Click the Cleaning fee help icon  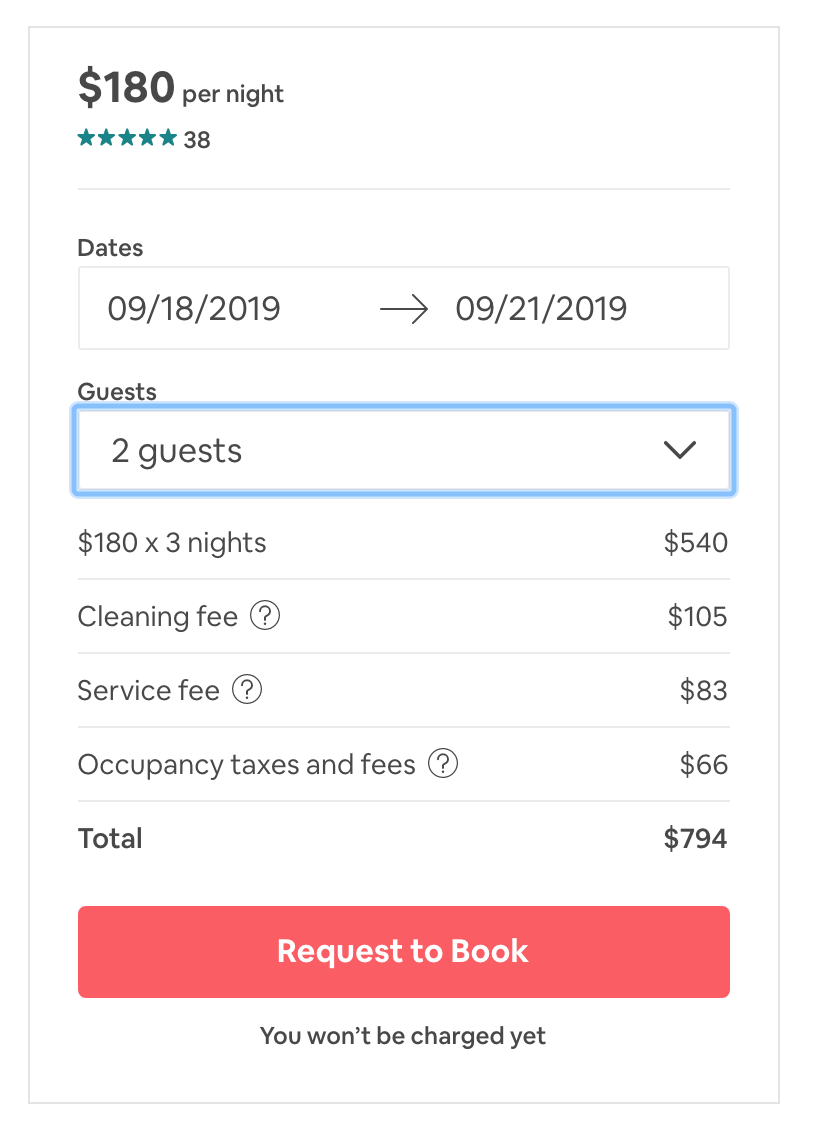tap(264, 616)
